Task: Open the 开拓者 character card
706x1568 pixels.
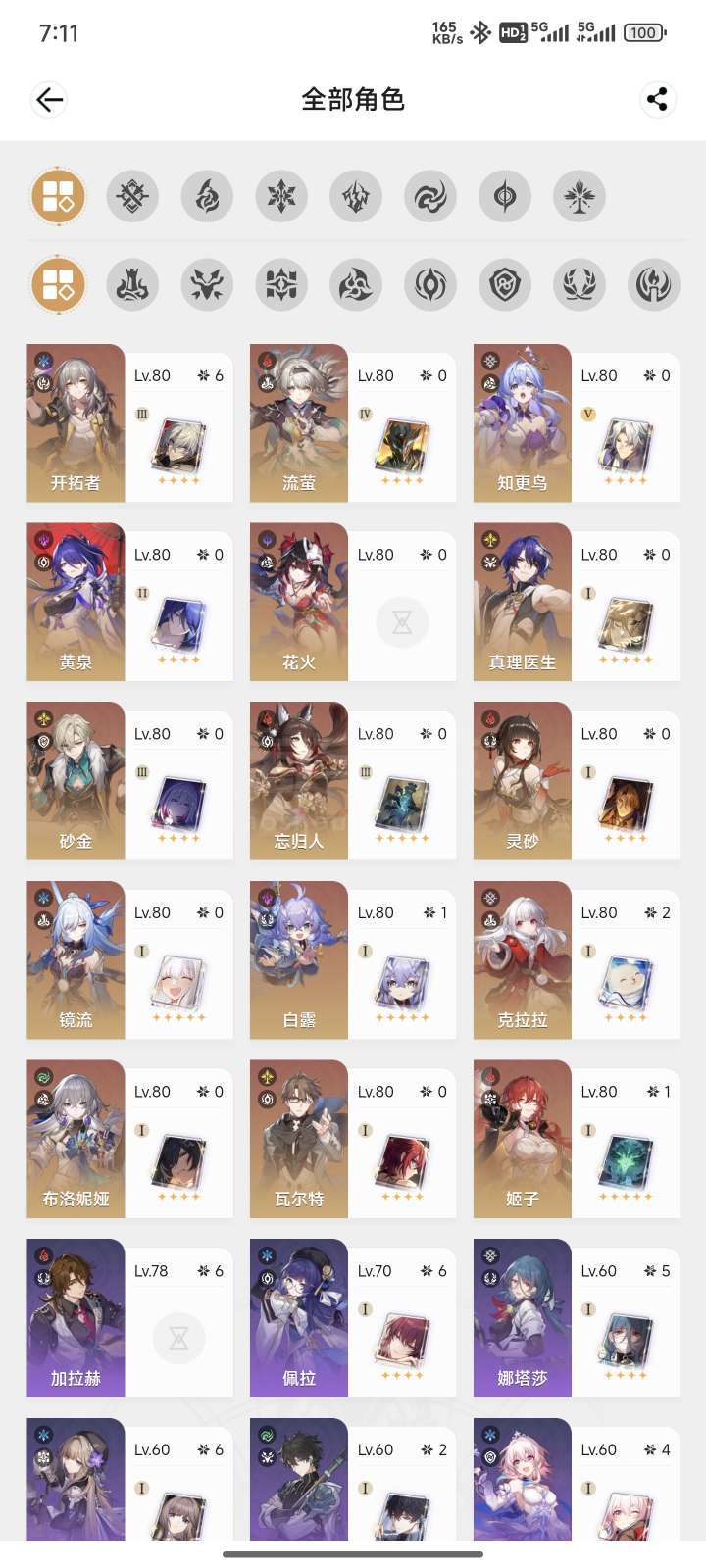Action: [x=129, y=423]
